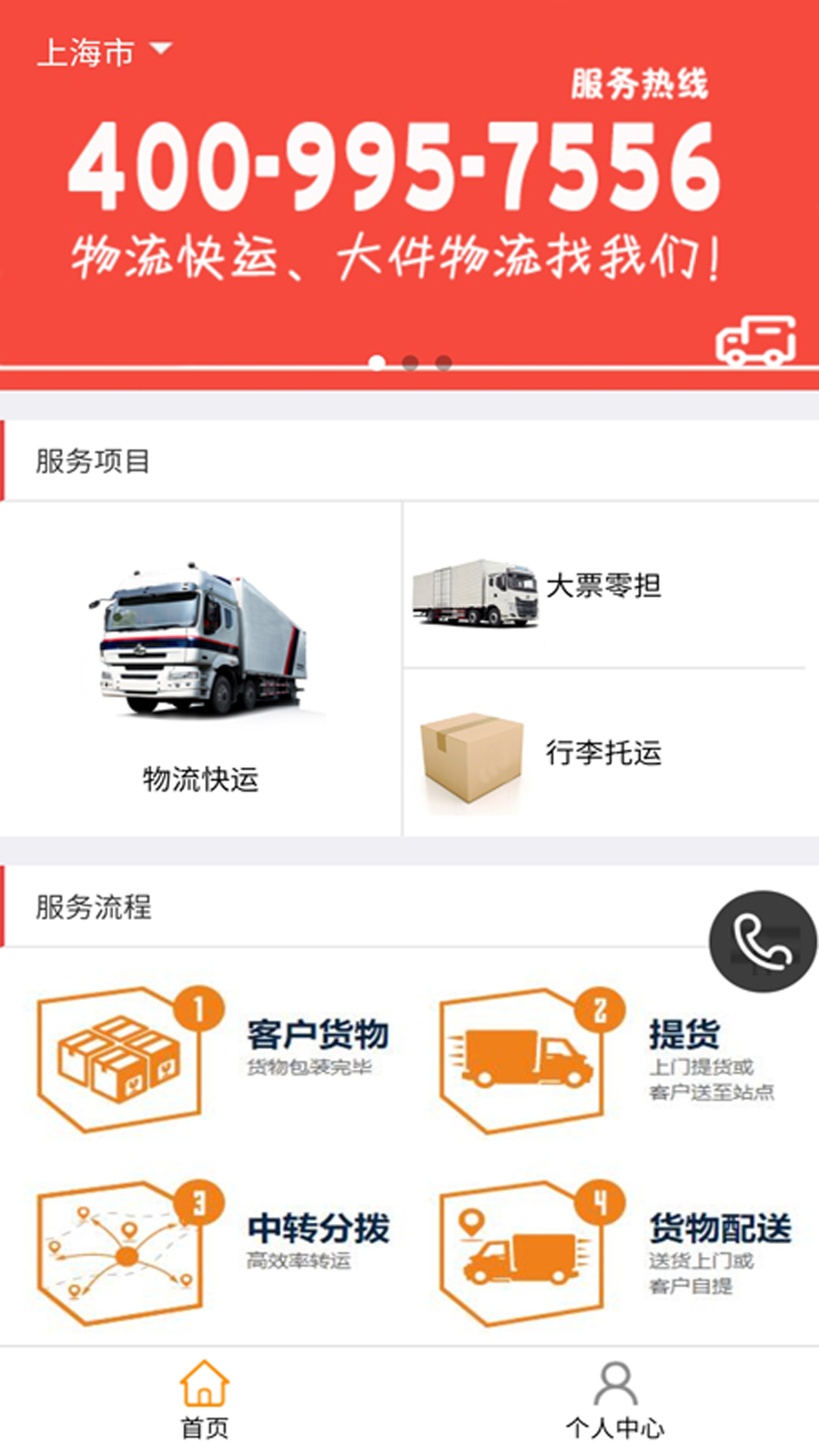Viewport: 819px width, 1456px height.
Task: Open the 物流快运 service
Action: tap(200, 669)
